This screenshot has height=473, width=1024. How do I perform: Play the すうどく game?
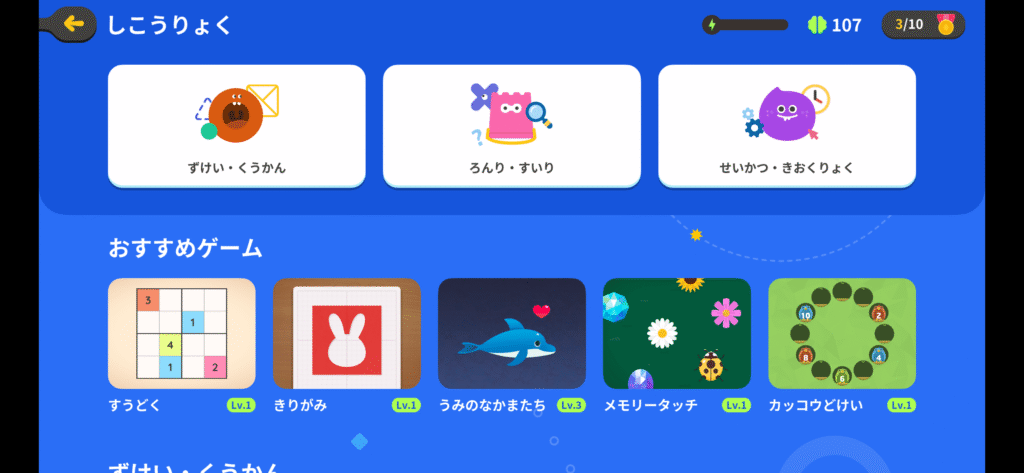pyautogui.click(x=182, y=334)
